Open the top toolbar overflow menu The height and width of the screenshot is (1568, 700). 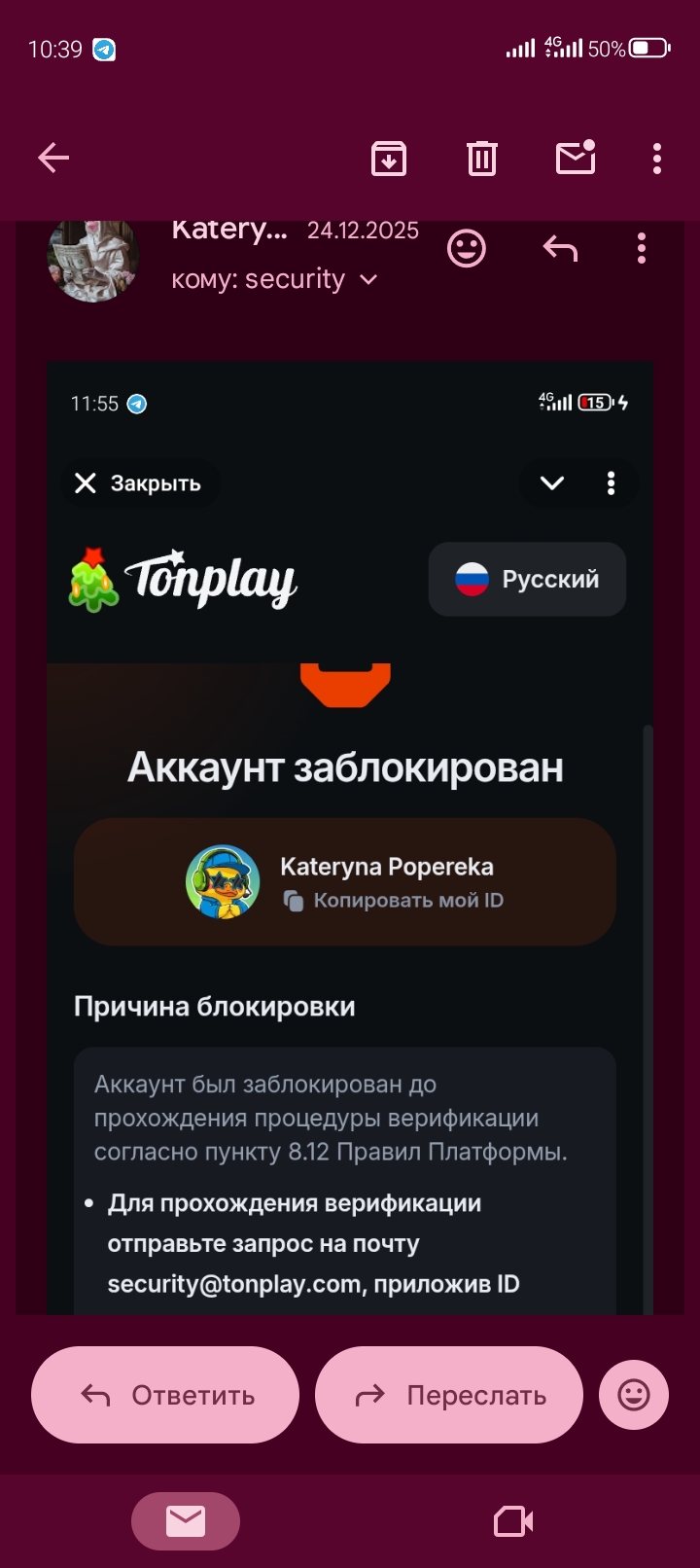(x=657, y=158)
